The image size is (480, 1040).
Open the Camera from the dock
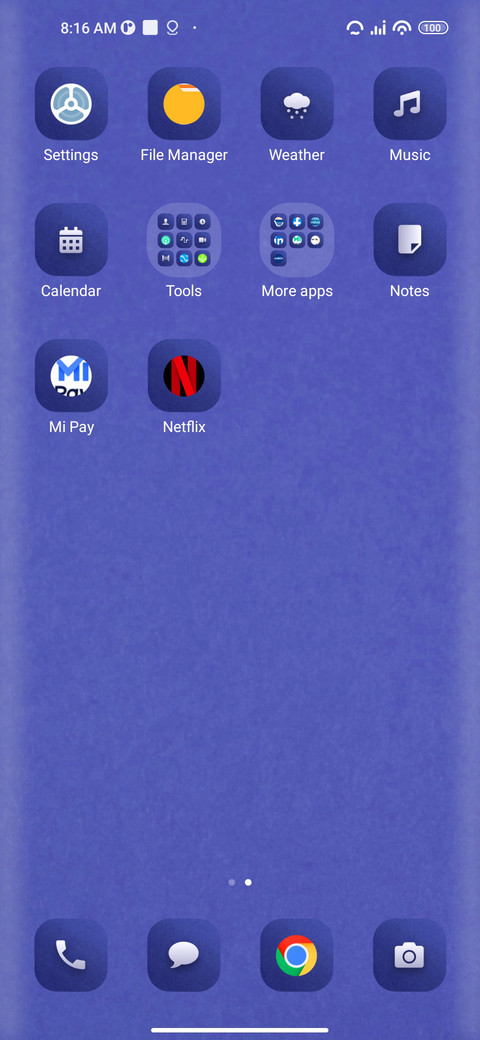tap(410, 955)
